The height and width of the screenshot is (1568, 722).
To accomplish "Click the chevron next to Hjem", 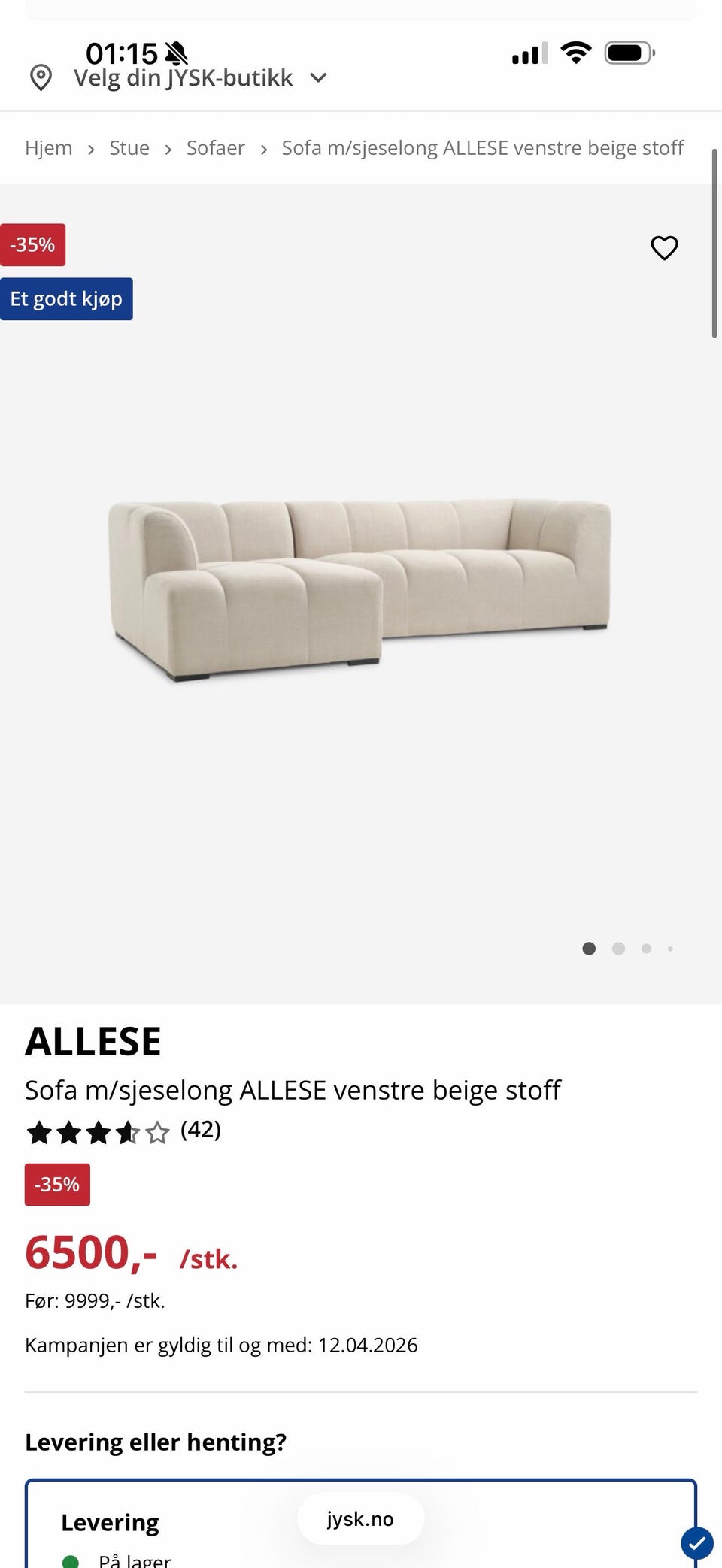I will pyautogui.click(x=90, y=149).
